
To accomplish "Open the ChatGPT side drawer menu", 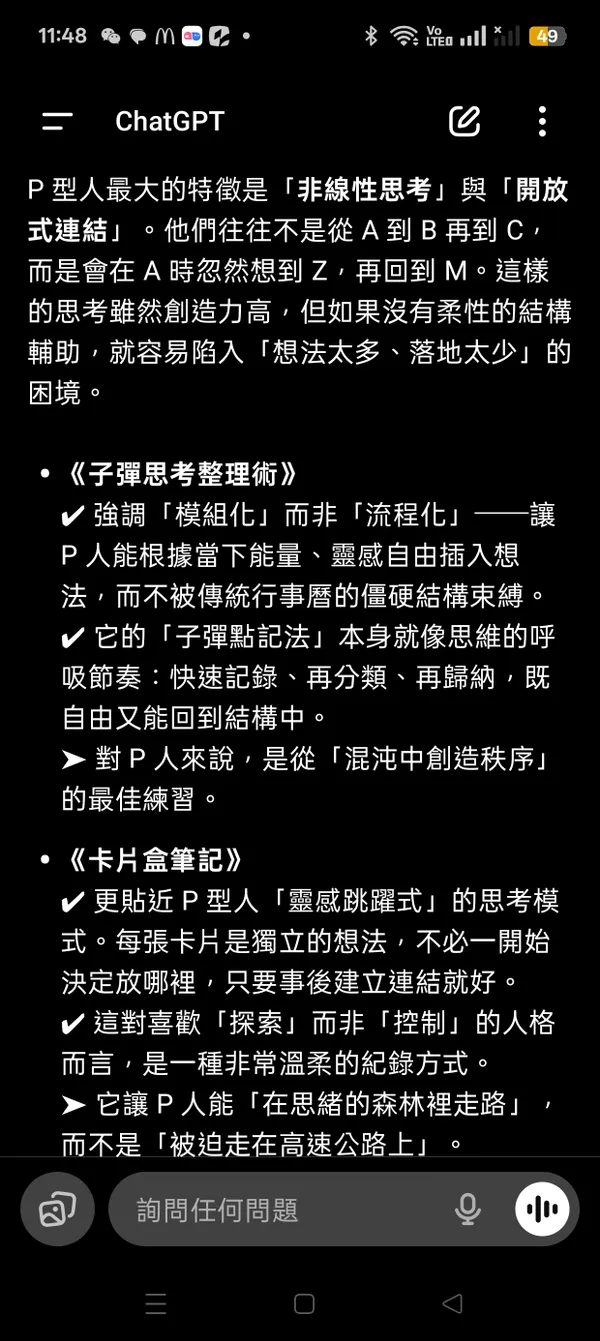I will click(x=57, y=122).
